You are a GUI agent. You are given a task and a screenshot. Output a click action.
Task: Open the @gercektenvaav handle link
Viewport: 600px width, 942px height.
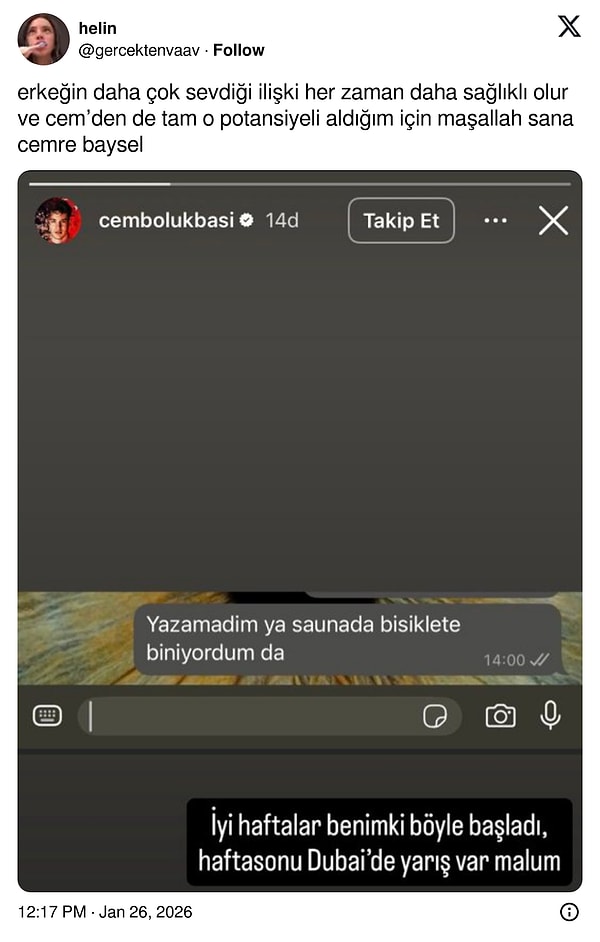pyautogui.click(x=139, y=50)
